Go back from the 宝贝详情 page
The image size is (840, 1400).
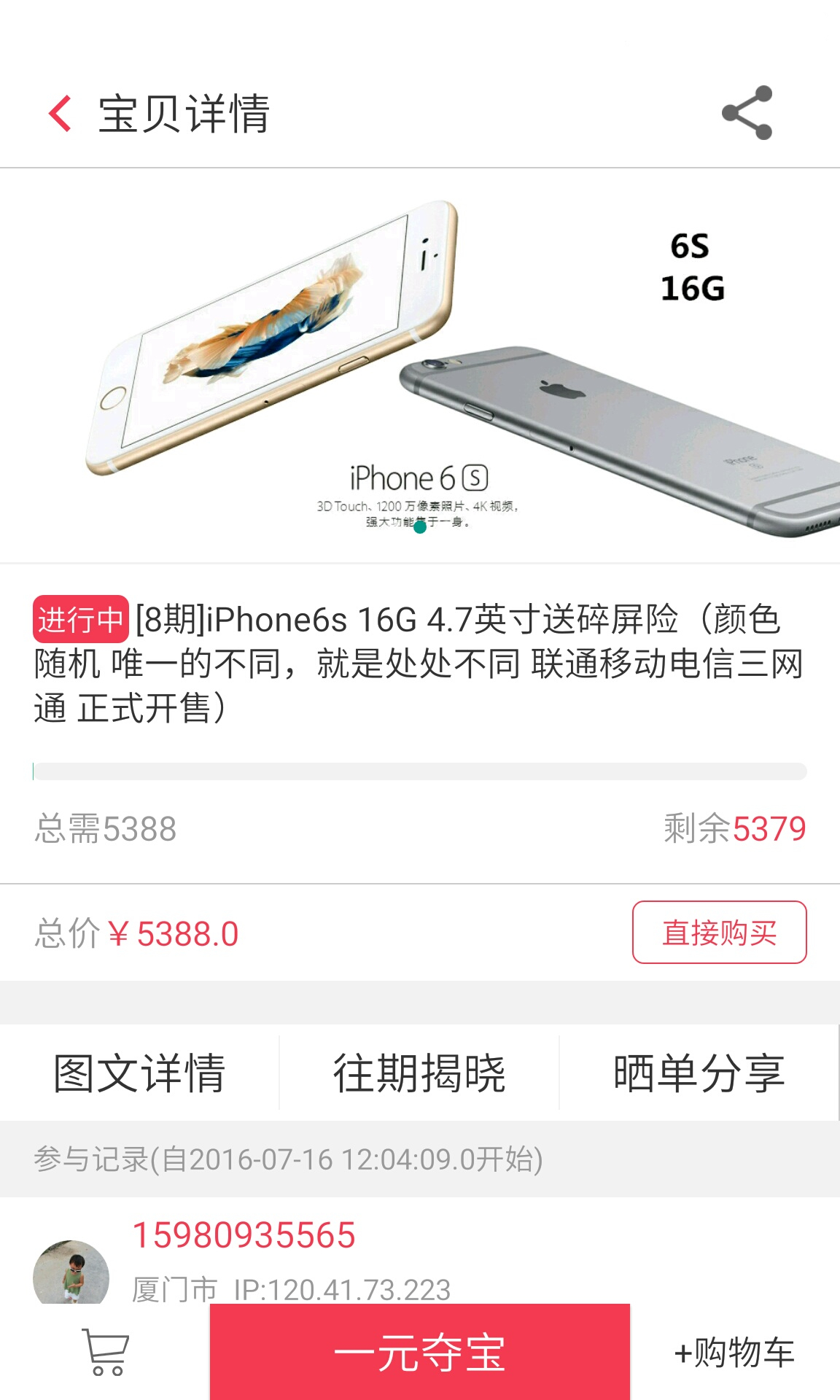[60, 114]
